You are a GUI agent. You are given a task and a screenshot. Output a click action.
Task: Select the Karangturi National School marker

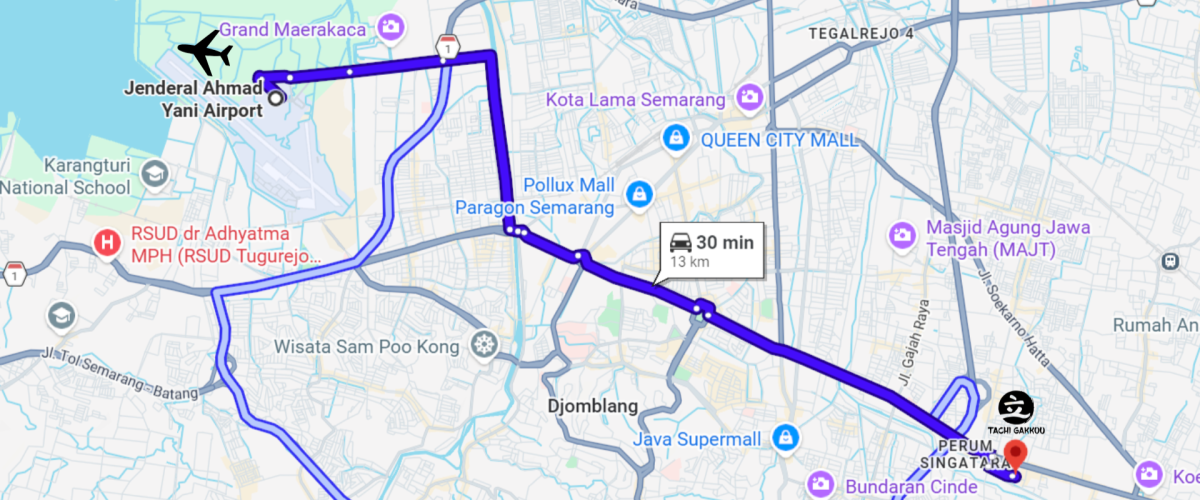(153, 174)
